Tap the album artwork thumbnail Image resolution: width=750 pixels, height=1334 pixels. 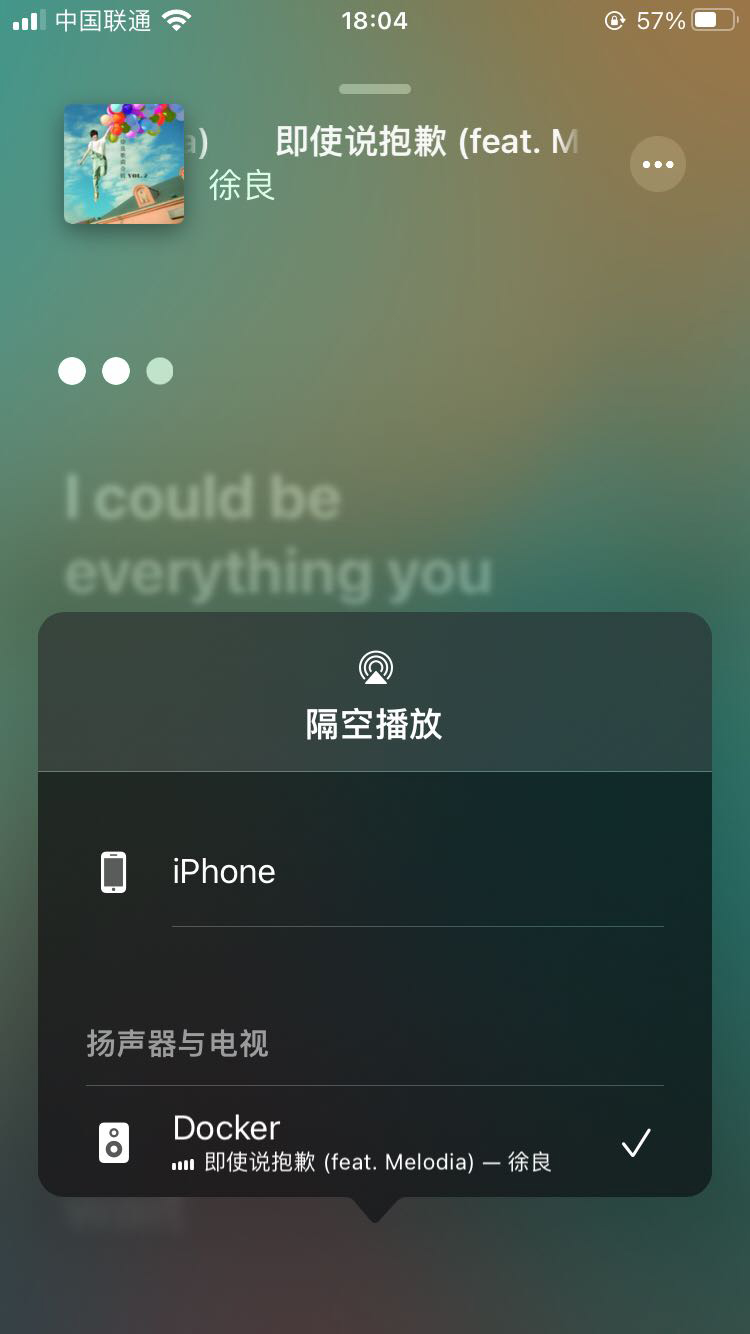pos(123,163)
